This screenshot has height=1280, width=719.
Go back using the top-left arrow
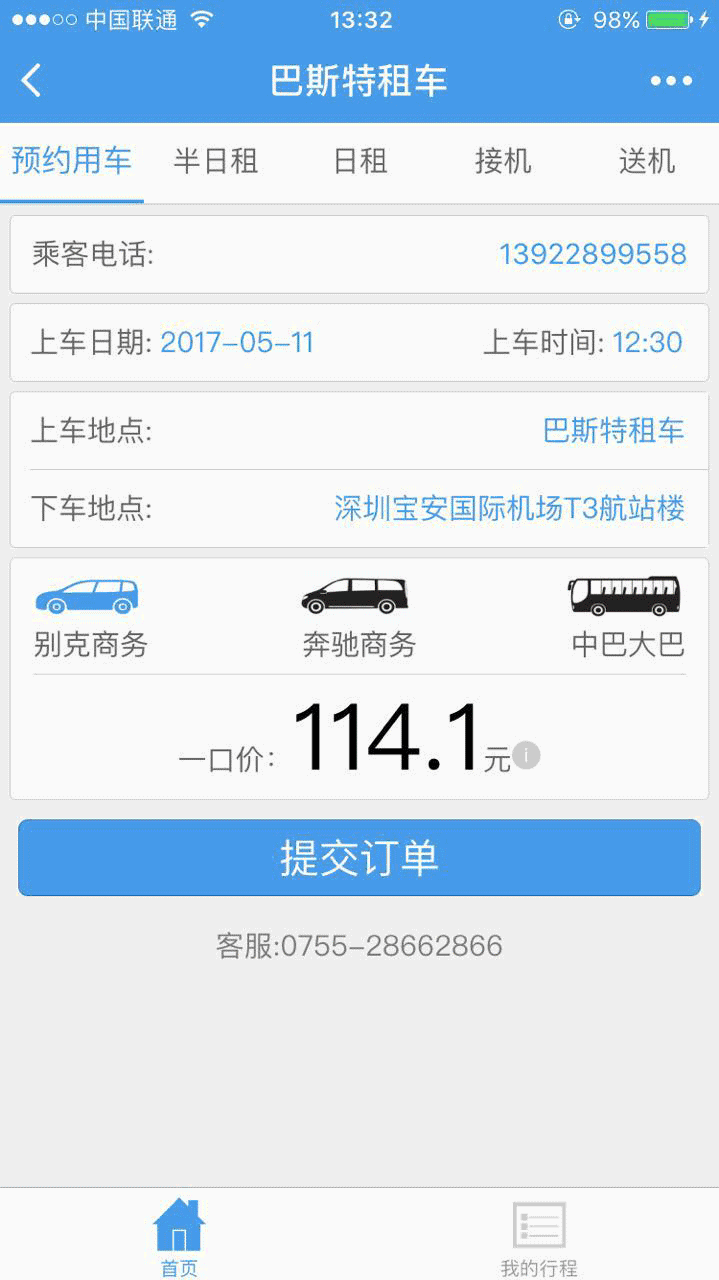pos(32,81)
